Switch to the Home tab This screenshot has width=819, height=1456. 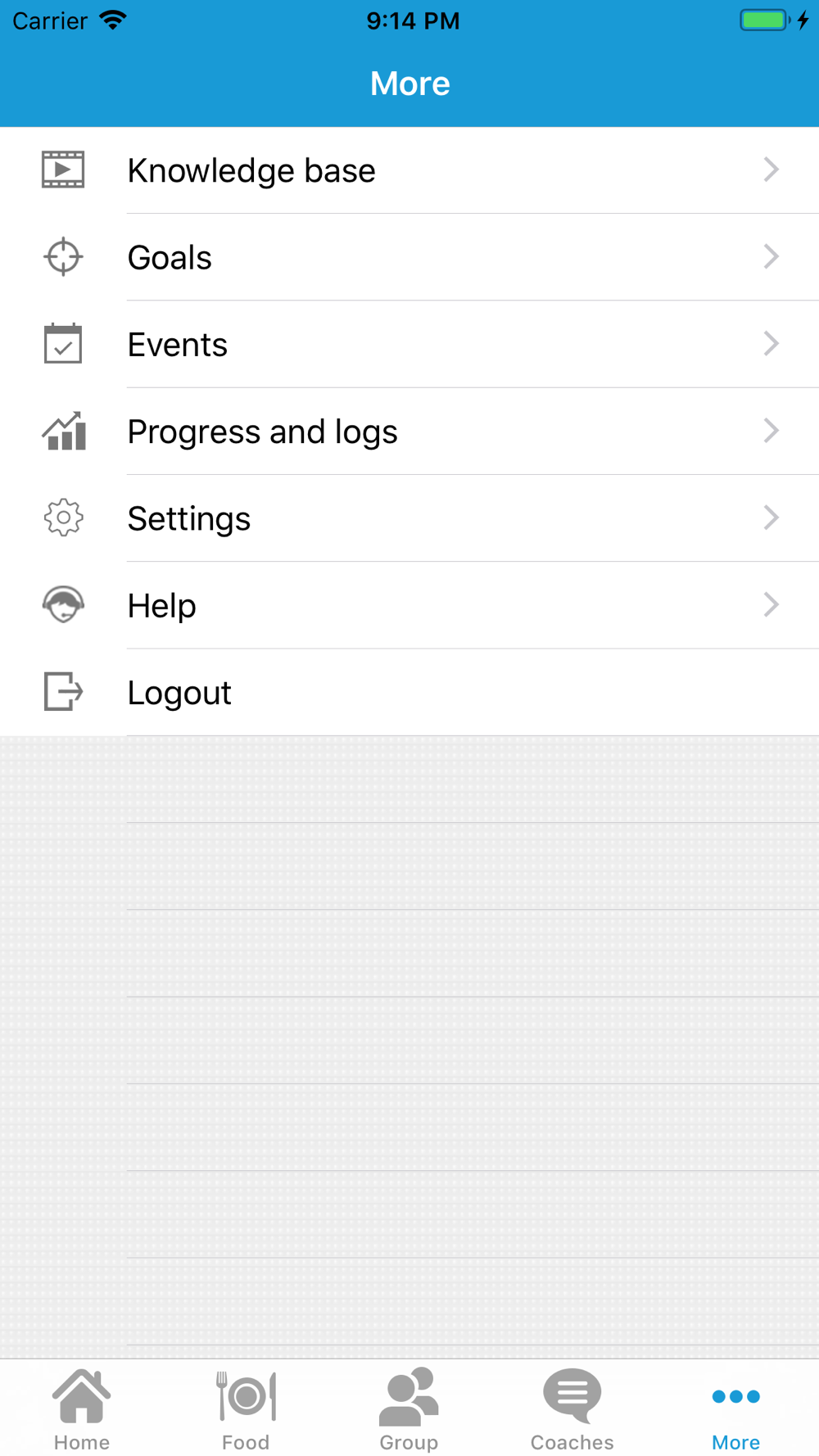(x=82, y=1409)
